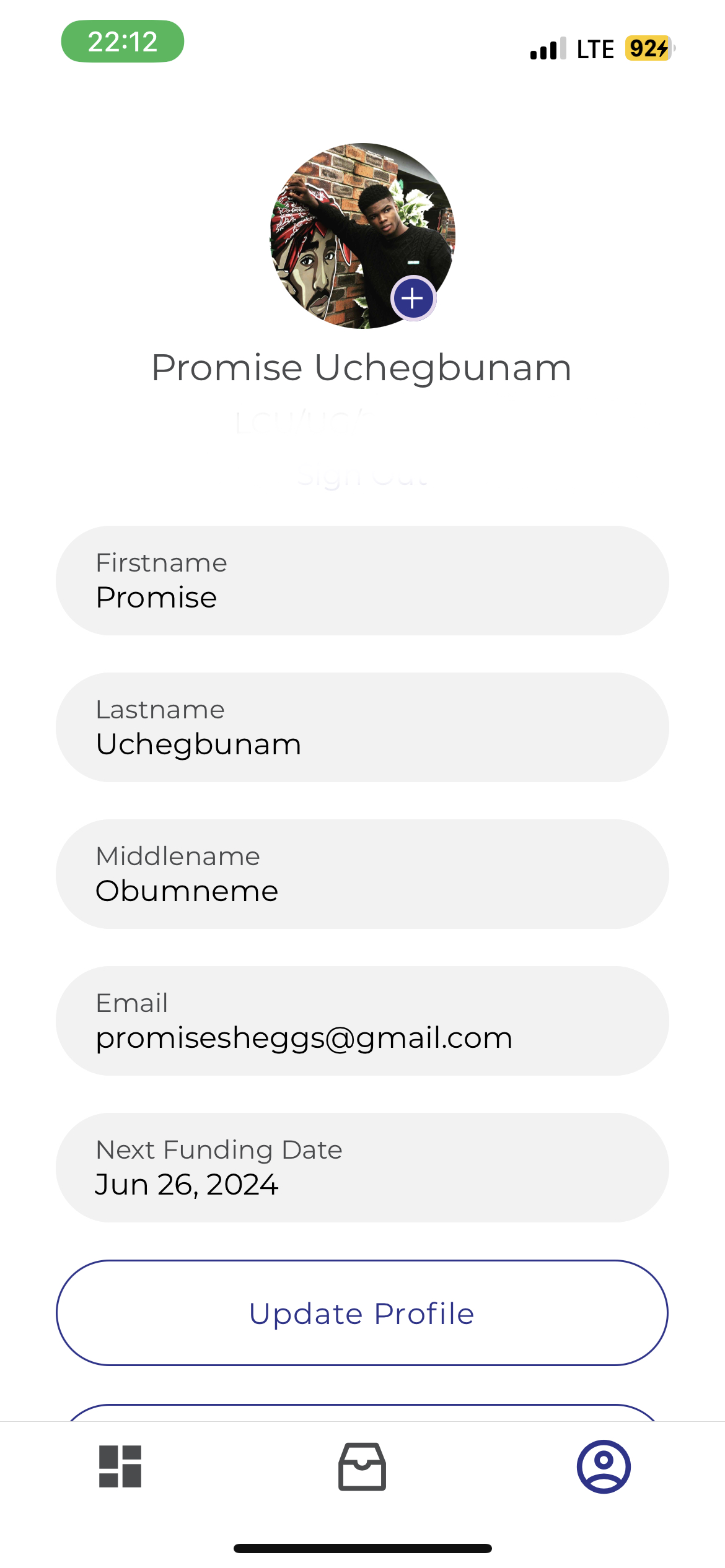Edit the Email field
Screen dimensions: 725x1568
pyautogui.click(x=362, y=1021)
